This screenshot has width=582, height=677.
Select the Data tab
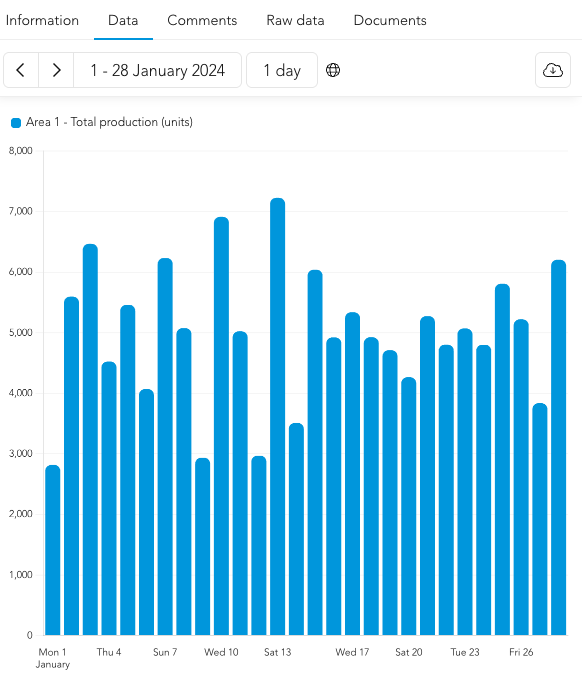coord(123,20)
